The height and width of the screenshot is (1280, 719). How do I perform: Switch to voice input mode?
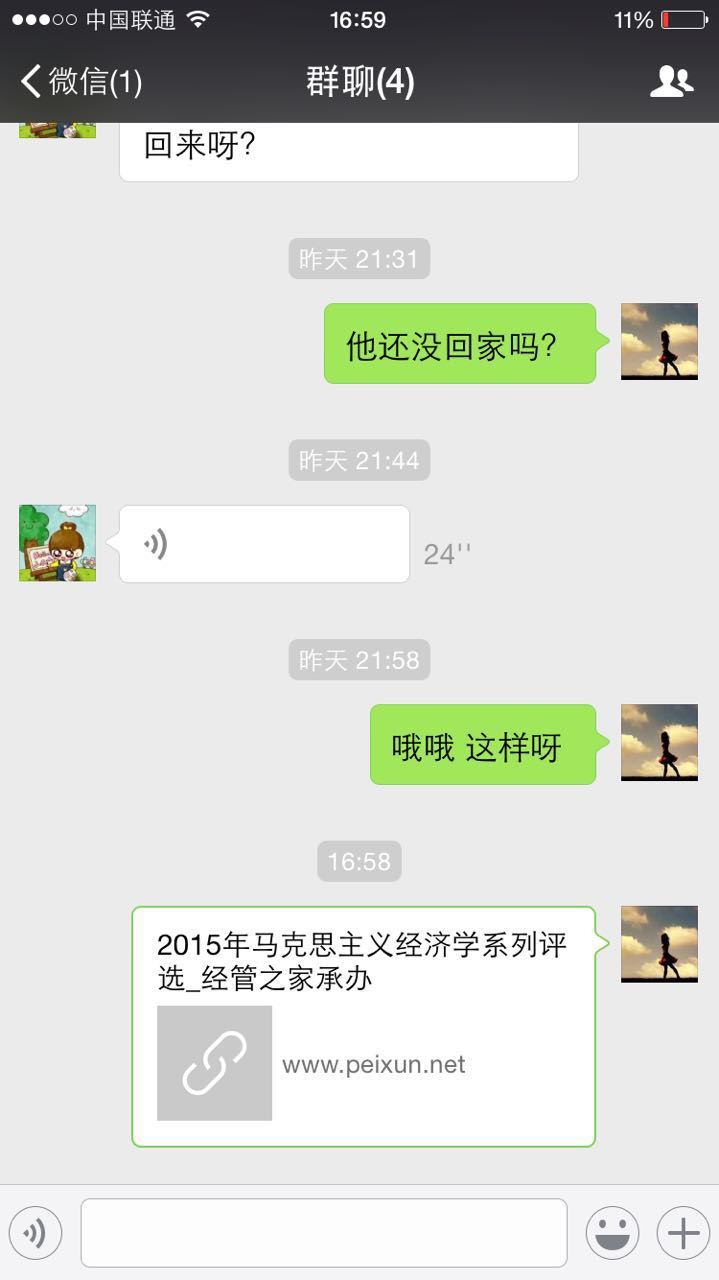(36, 1233)
